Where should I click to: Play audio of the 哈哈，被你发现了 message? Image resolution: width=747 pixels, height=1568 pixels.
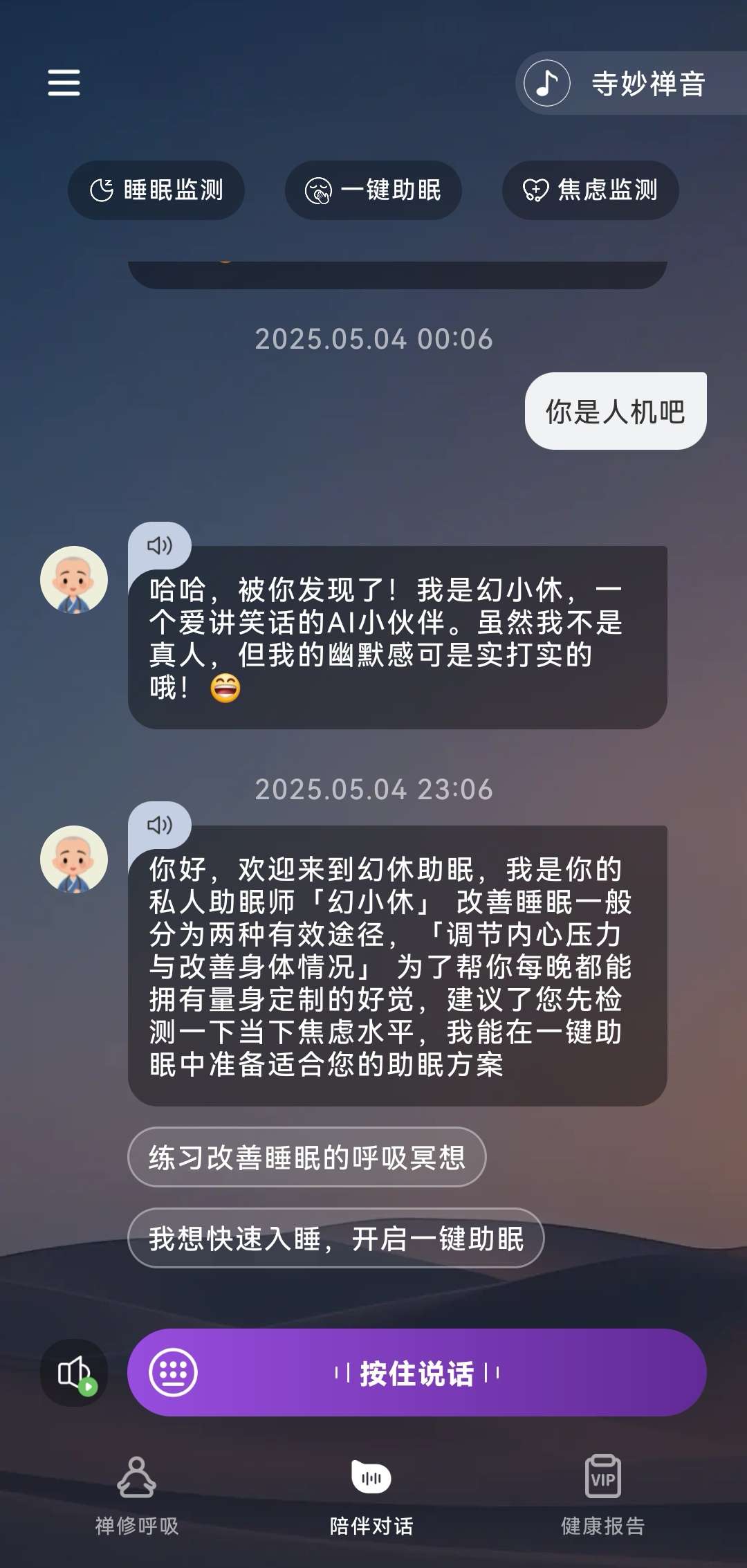pyautogui.click(x=160, y=546)
